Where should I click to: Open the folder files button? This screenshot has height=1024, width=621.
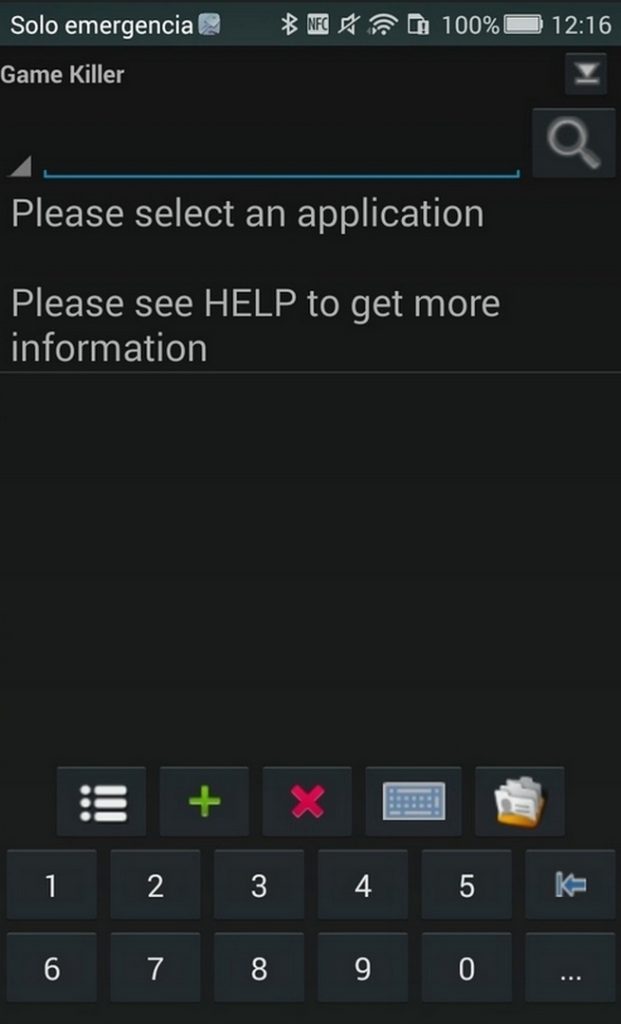point(520,802)
